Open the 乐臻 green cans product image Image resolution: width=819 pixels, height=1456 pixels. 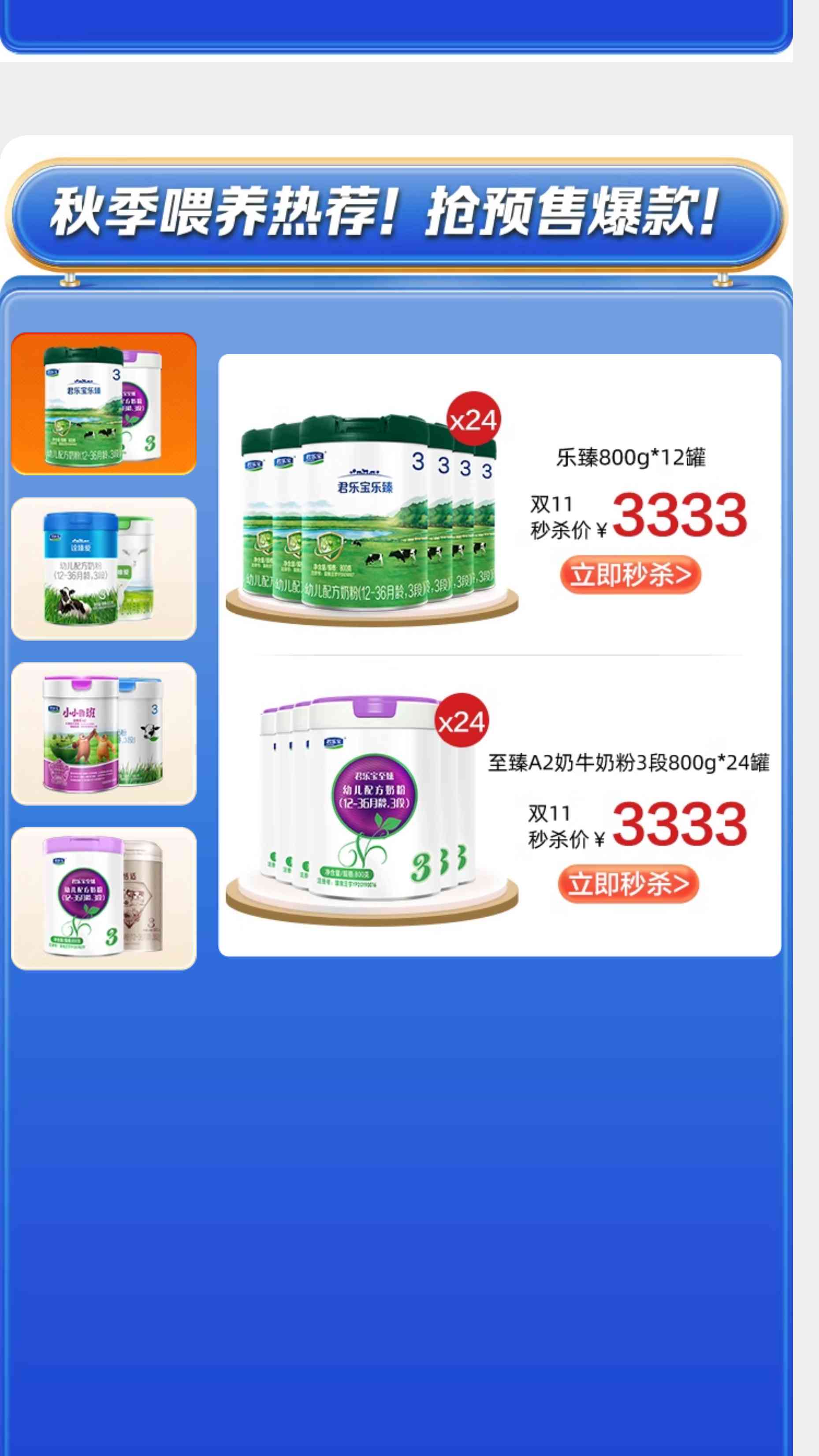coord(371,514)
